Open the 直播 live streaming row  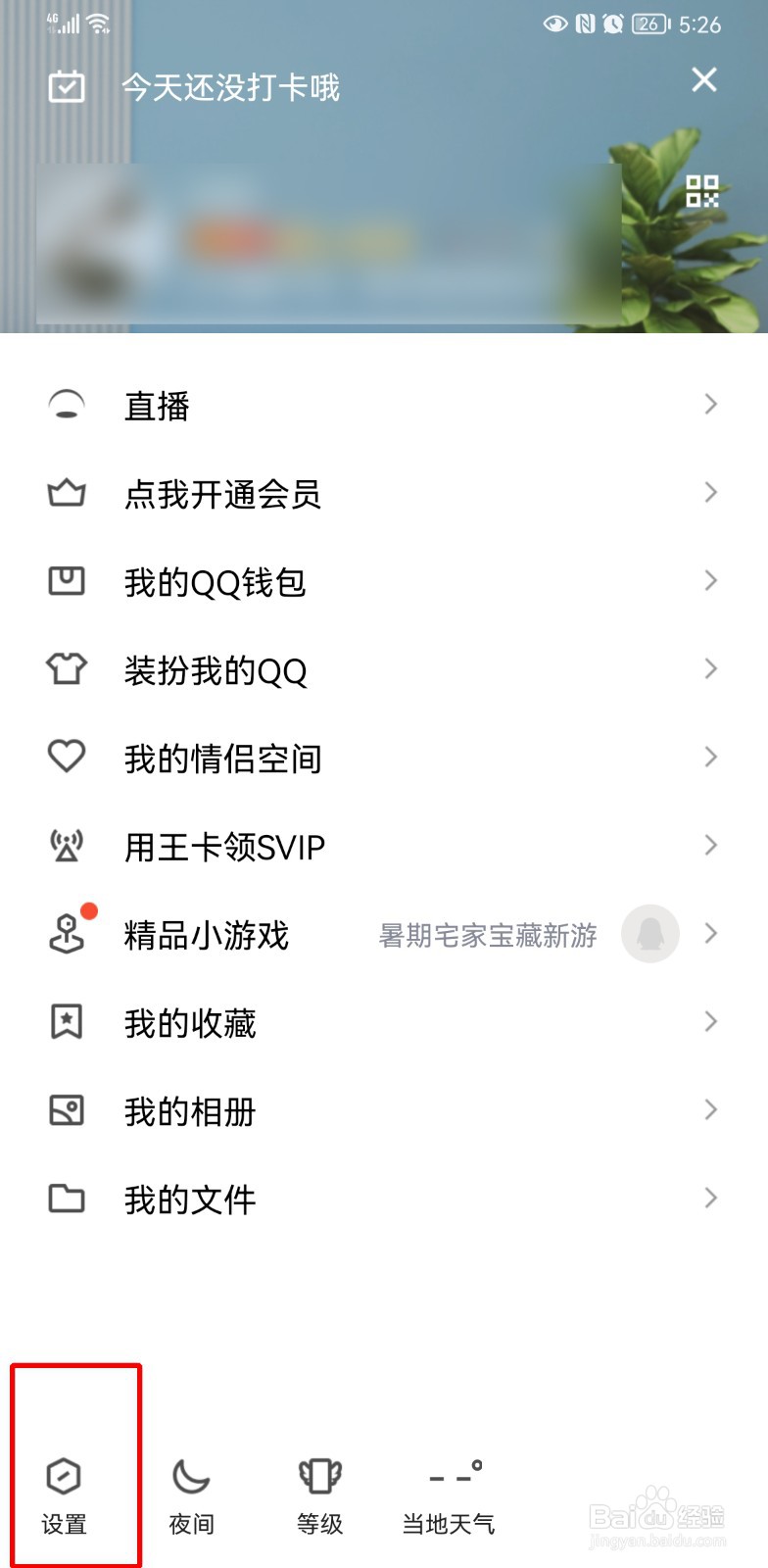382,405
